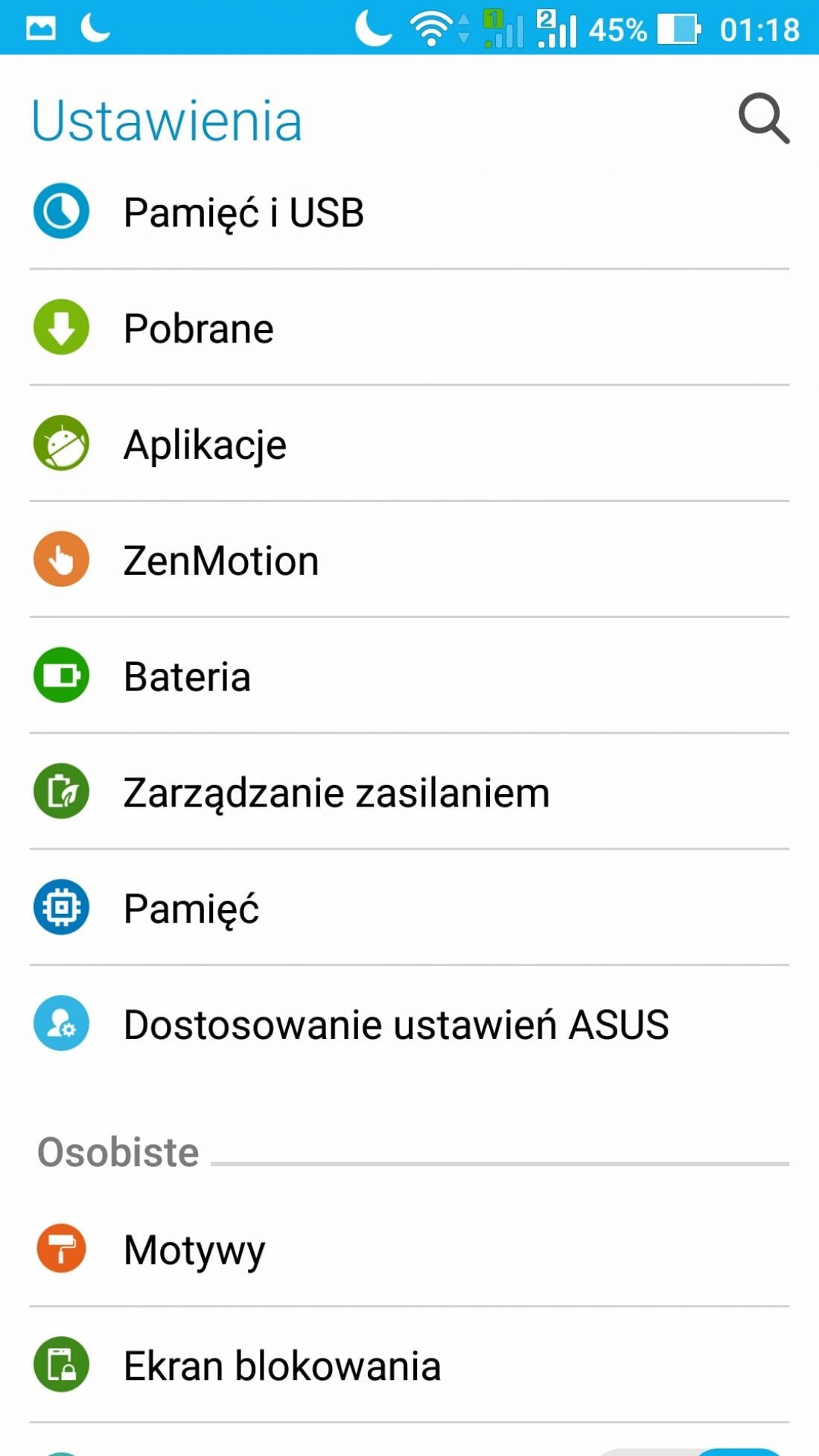Open Motywy themes settings

point(409,1249)
